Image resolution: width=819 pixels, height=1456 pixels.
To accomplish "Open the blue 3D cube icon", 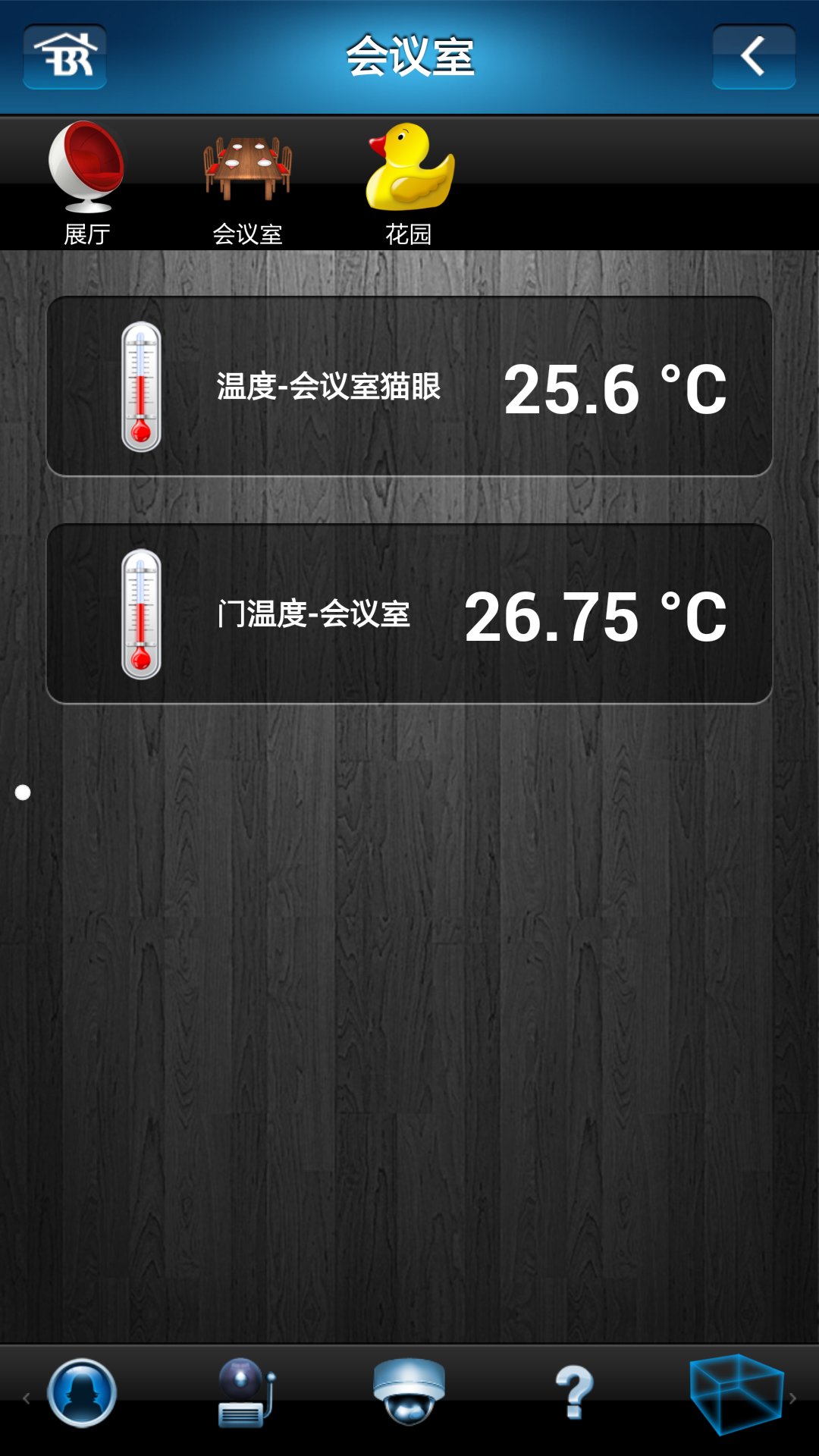I will pyautogui.click(x=735, y=1394).
